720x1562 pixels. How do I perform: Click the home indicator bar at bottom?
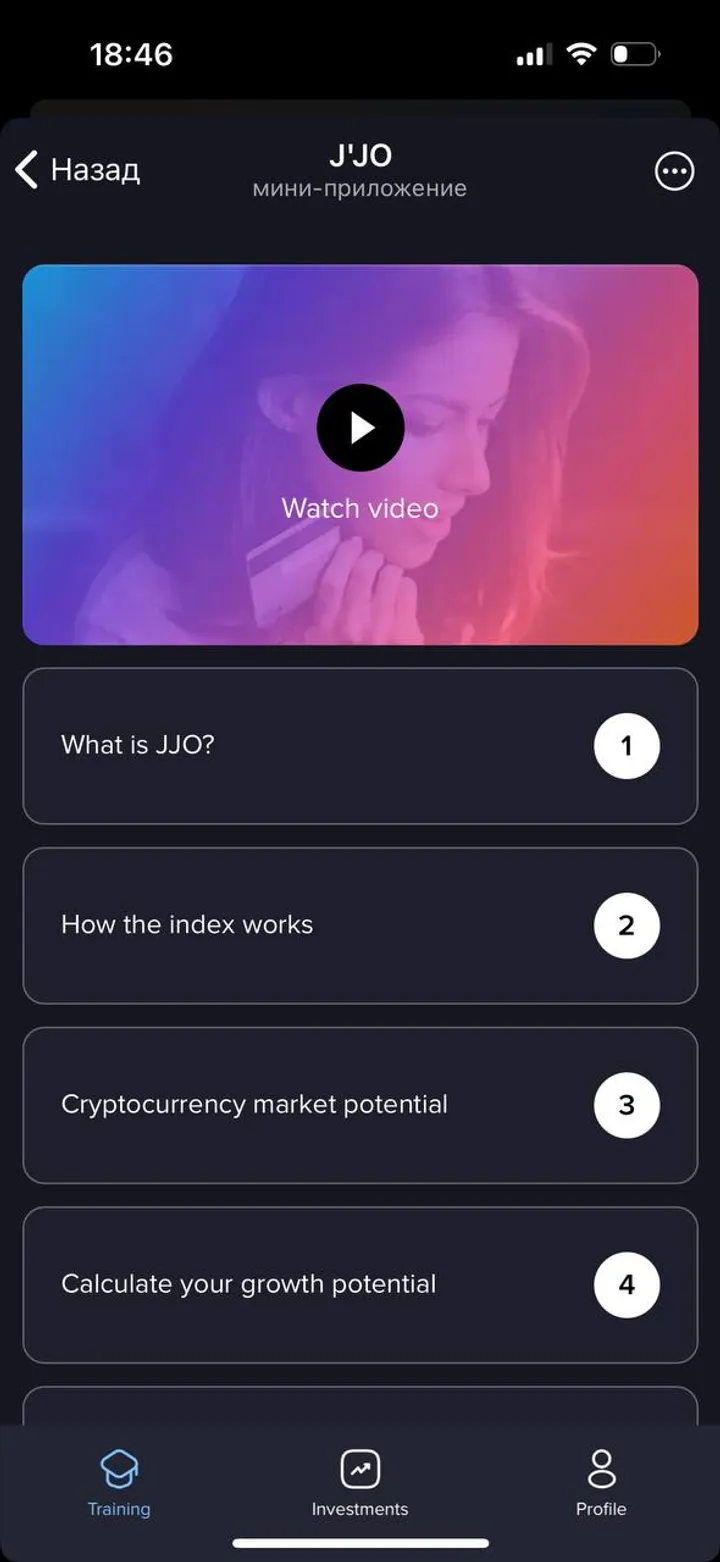click(x=360, y=1545)
